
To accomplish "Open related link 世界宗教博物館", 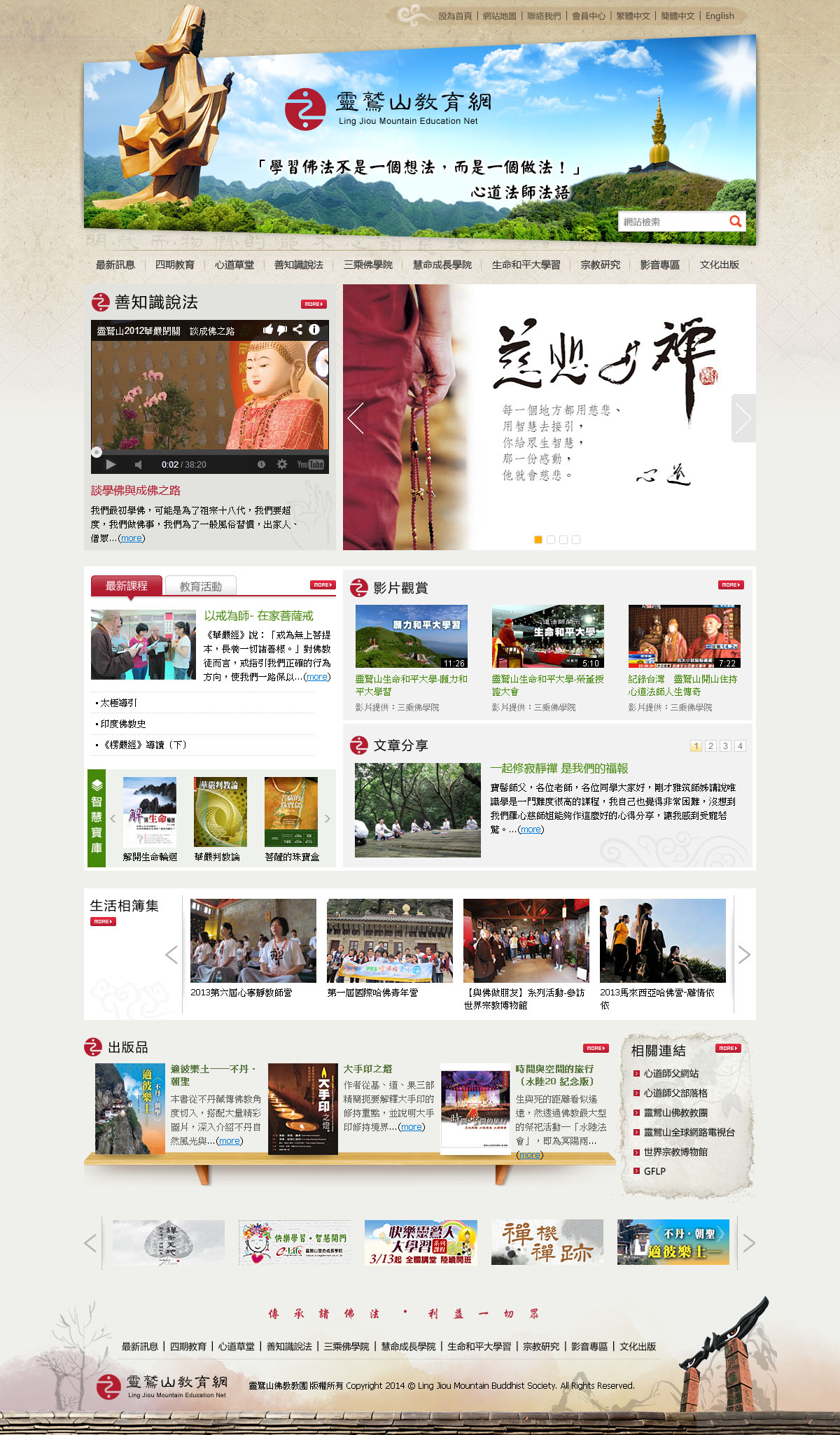I will [675, 1151].
